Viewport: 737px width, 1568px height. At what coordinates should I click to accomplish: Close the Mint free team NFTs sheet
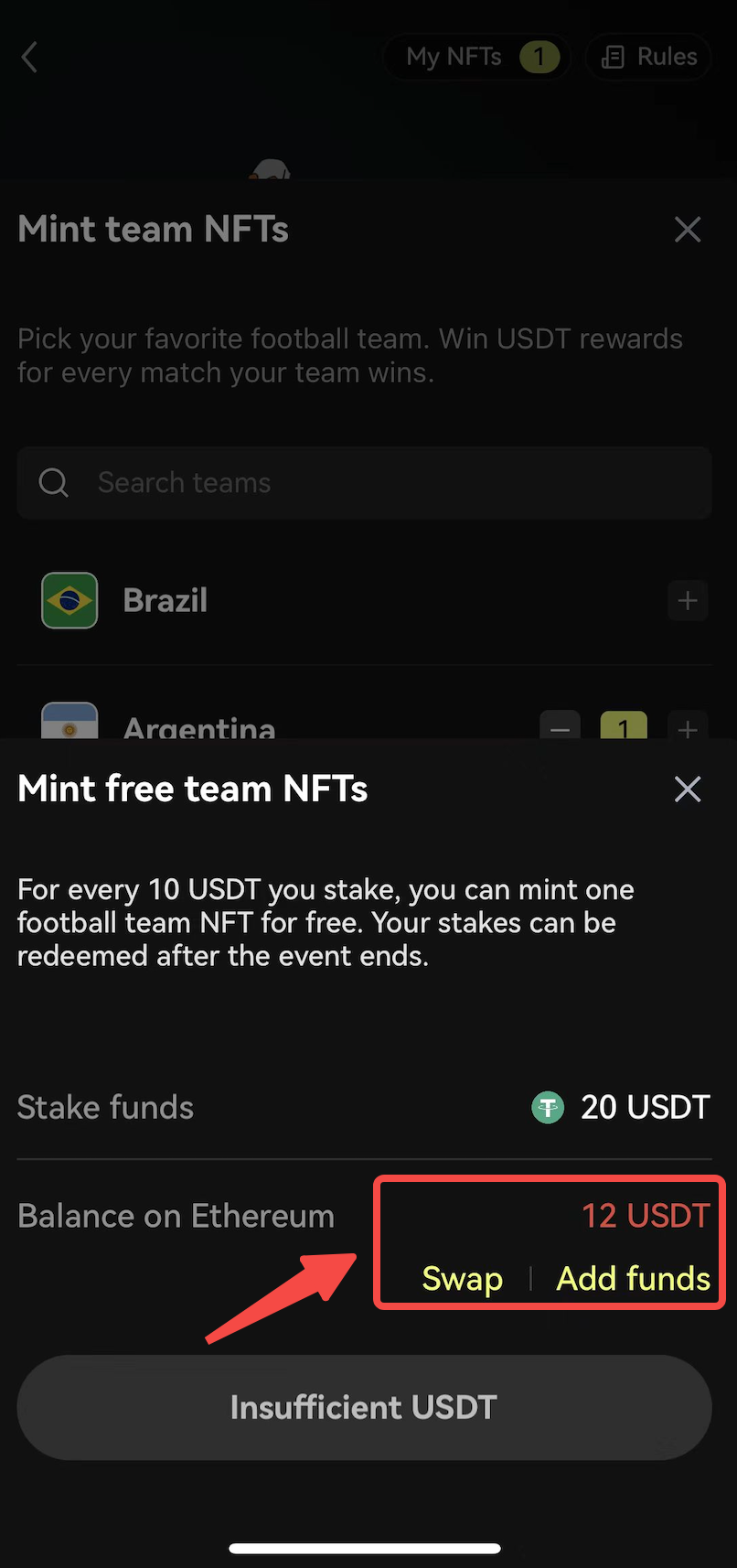pyautogui.click(x=688, y=789)
